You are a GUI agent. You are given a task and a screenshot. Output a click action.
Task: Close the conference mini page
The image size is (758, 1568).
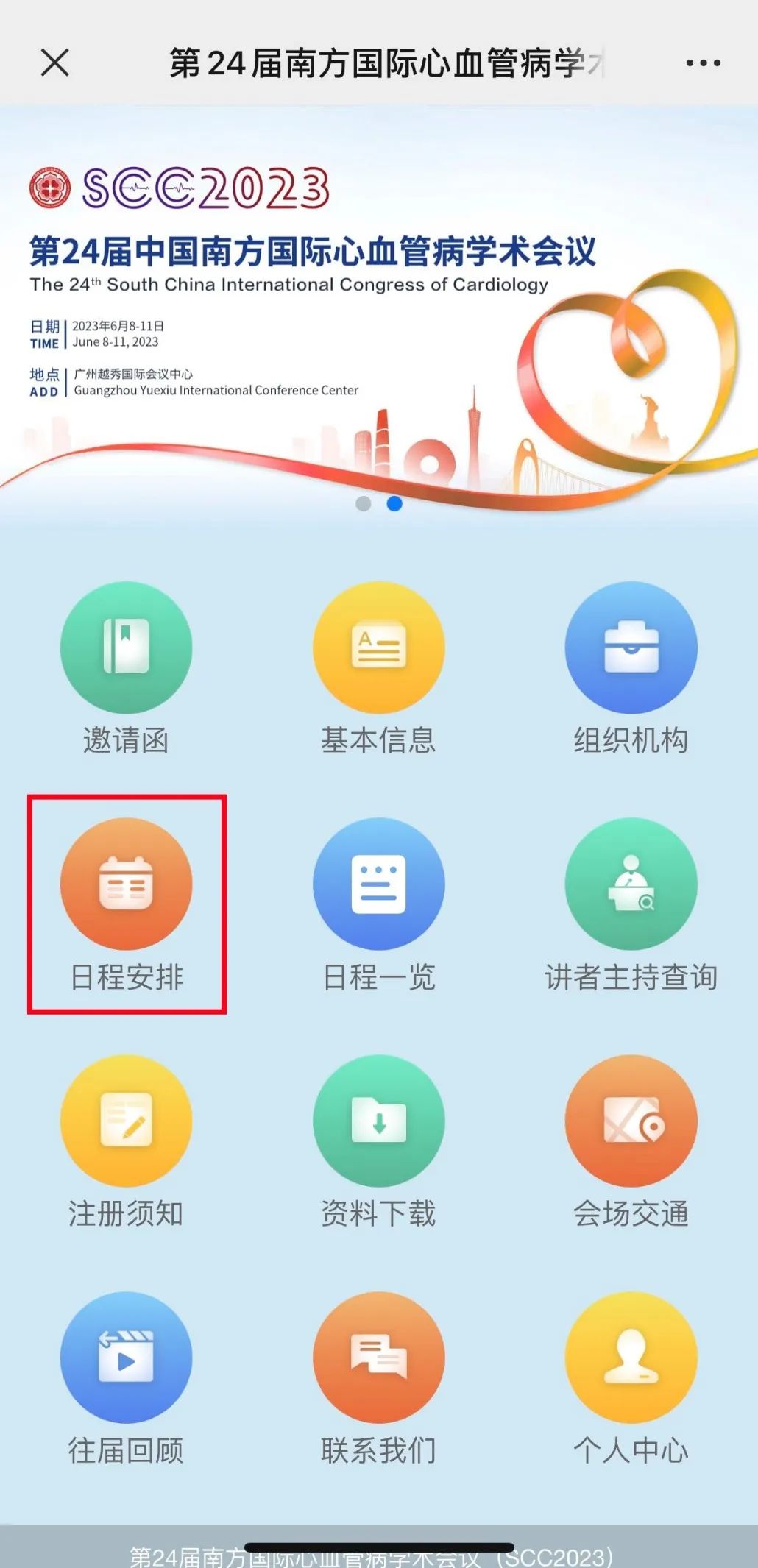click(x=55, y=63)
